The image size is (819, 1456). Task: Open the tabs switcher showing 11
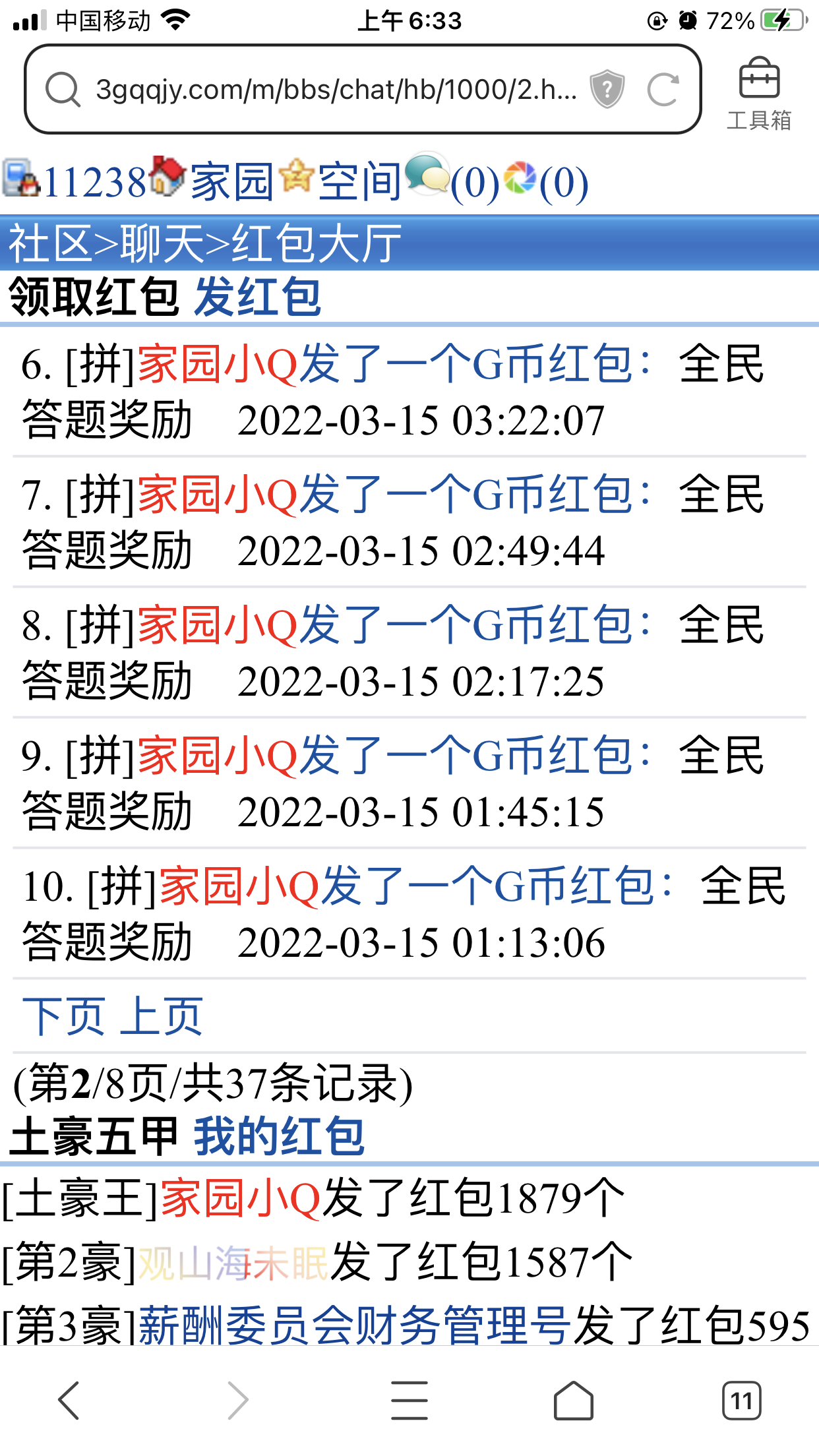click(x=741, y=1400)
